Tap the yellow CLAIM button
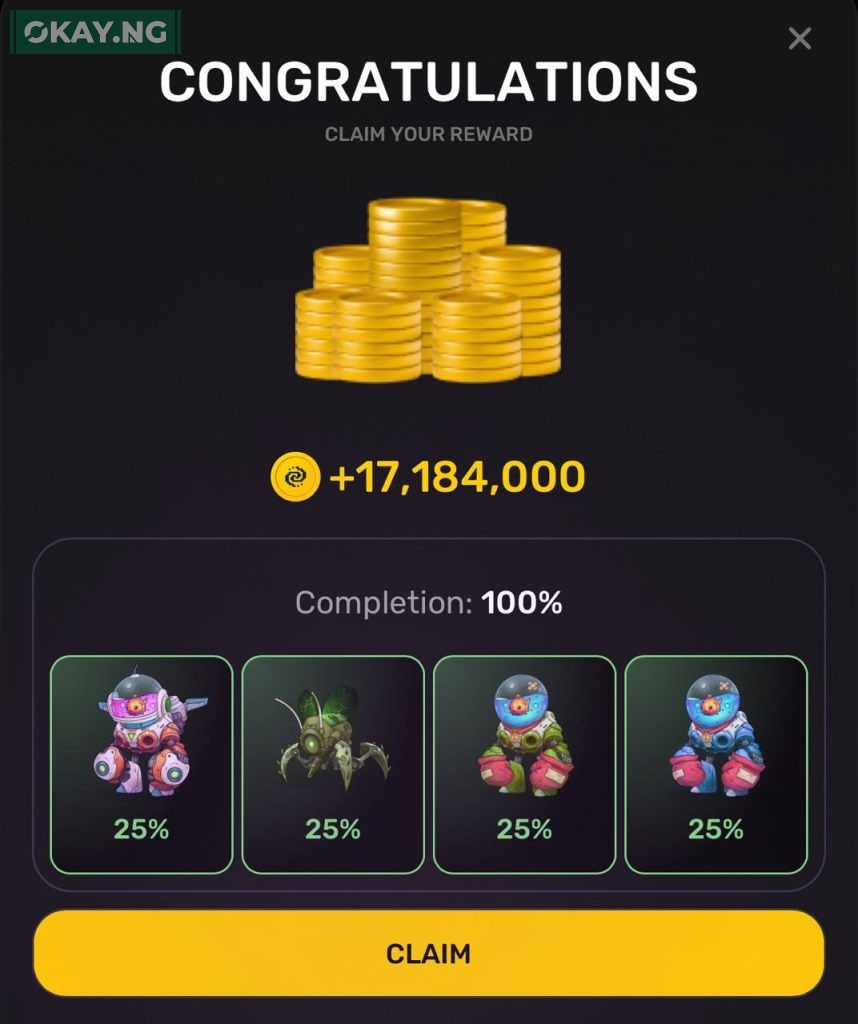The width and height of the screenshot is (858, 1024). [428, 953]
